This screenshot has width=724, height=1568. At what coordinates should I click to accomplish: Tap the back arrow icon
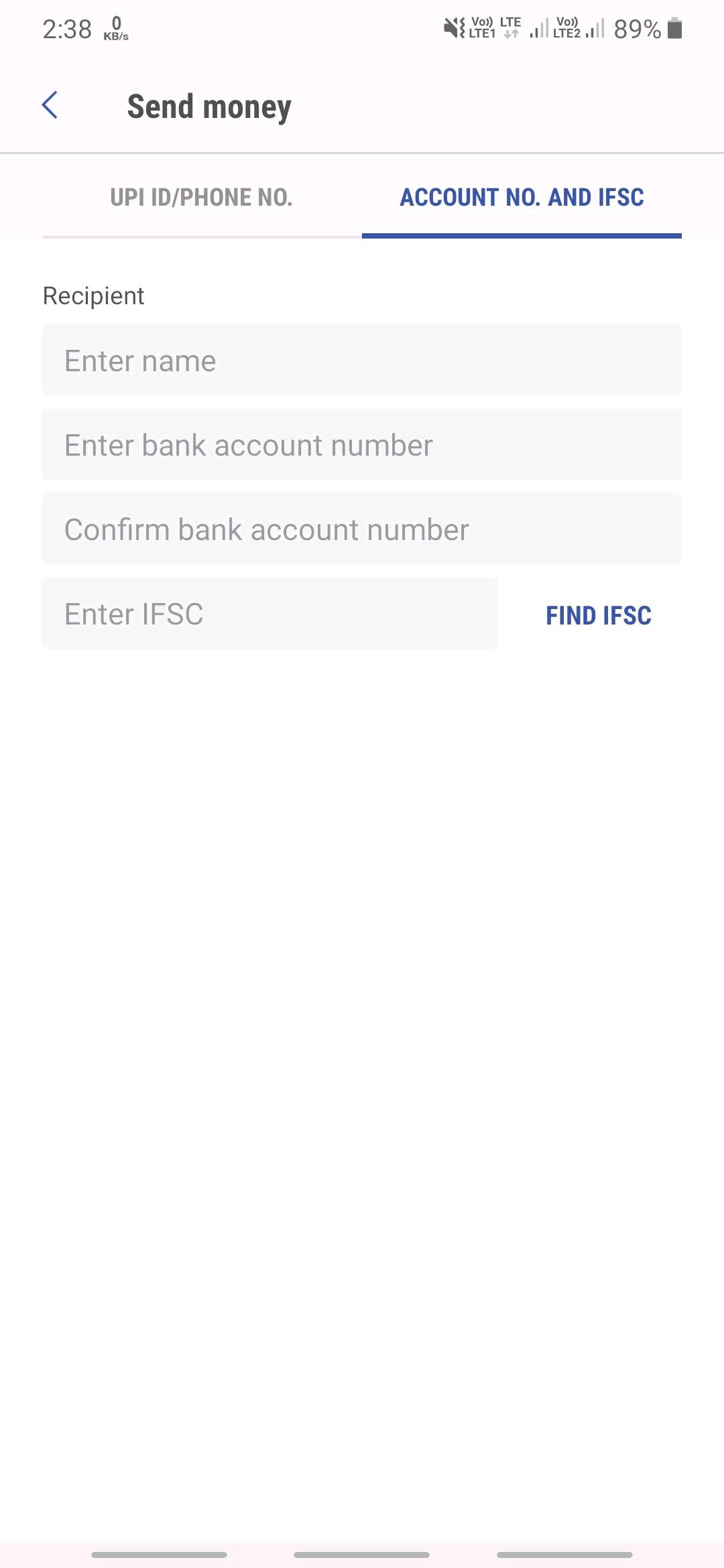click(x=50, y=105)
